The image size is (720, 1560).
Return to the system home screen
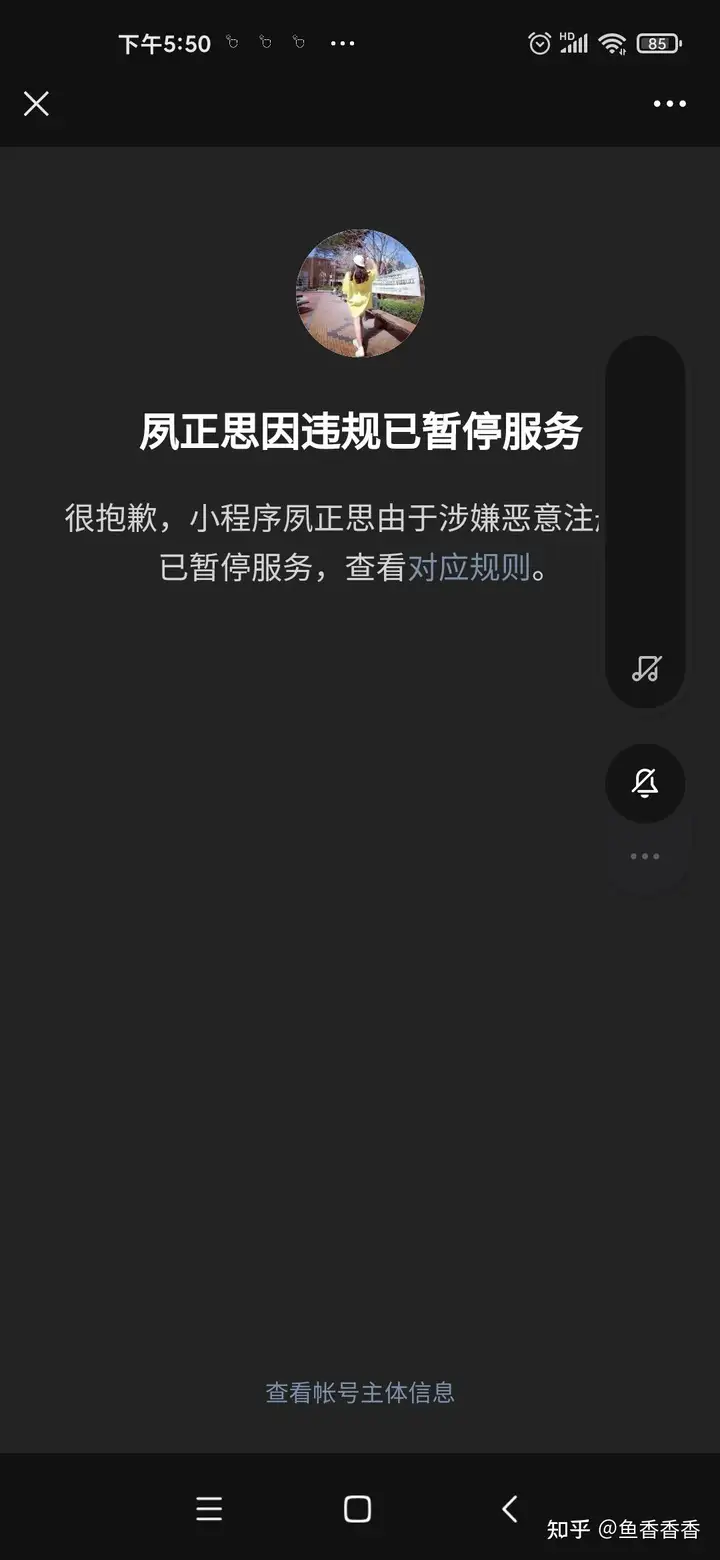[357, 1508]
